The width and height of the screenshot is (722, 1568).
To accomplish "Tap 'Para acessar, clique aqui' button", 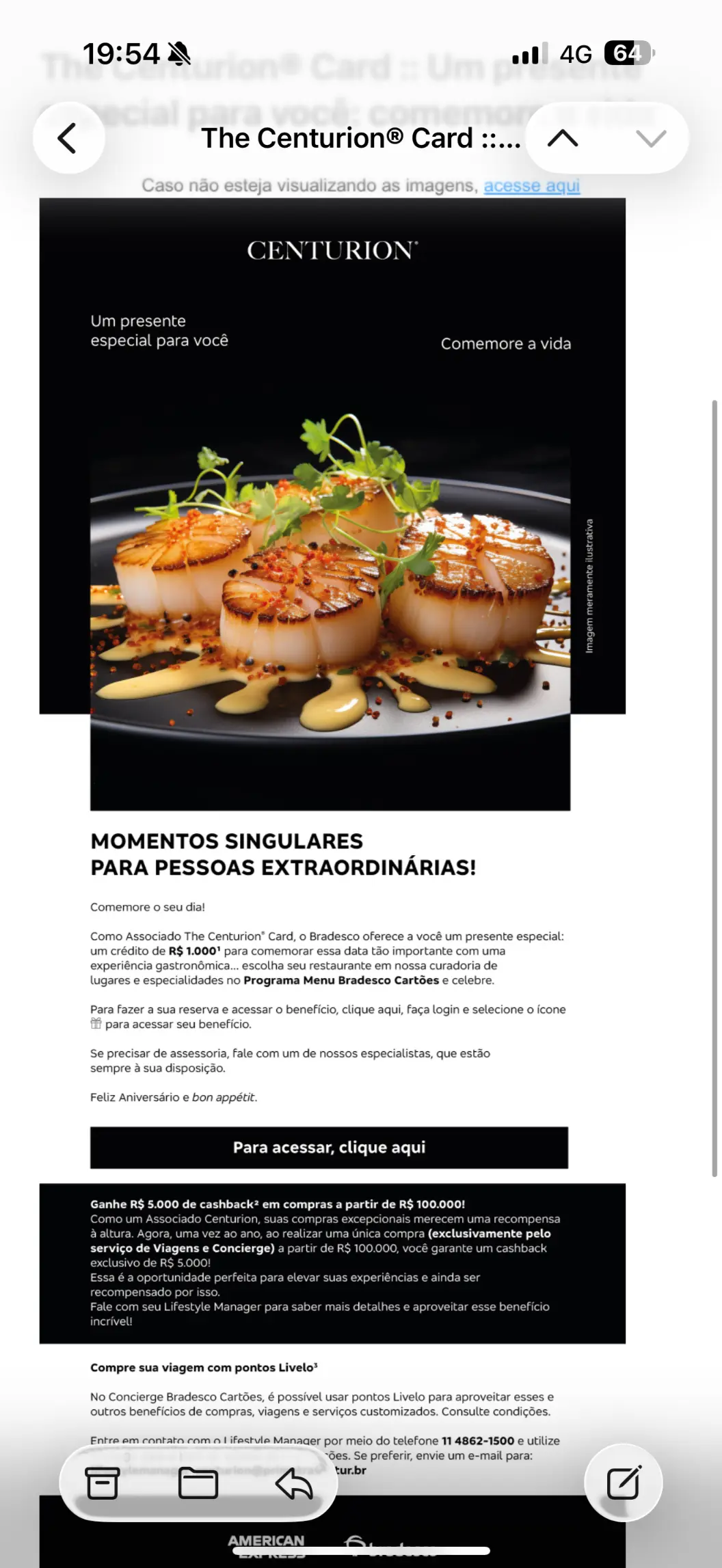I will coord(329,1148).
